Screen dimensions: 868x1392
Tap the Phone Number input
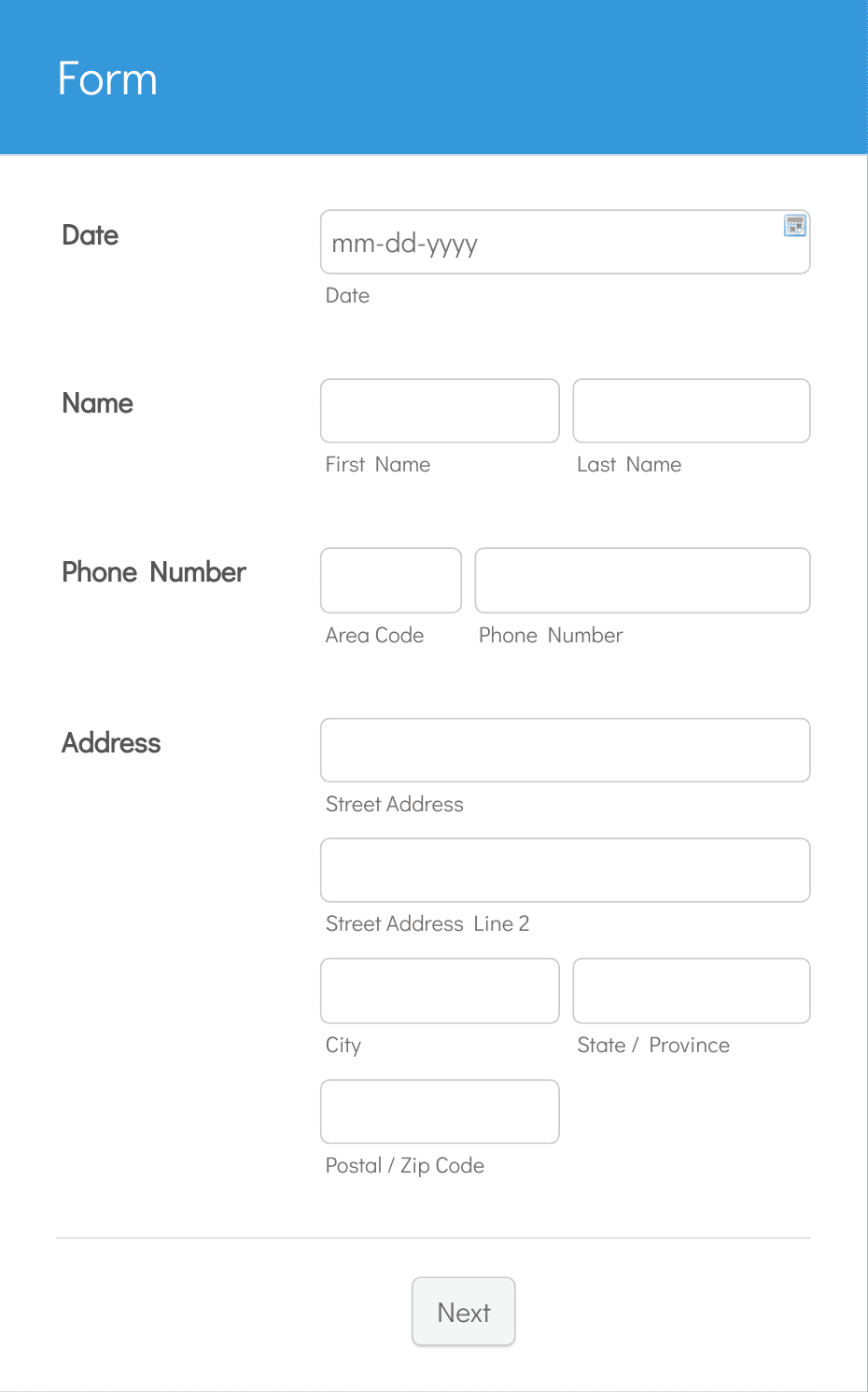[x=642, y=581]
